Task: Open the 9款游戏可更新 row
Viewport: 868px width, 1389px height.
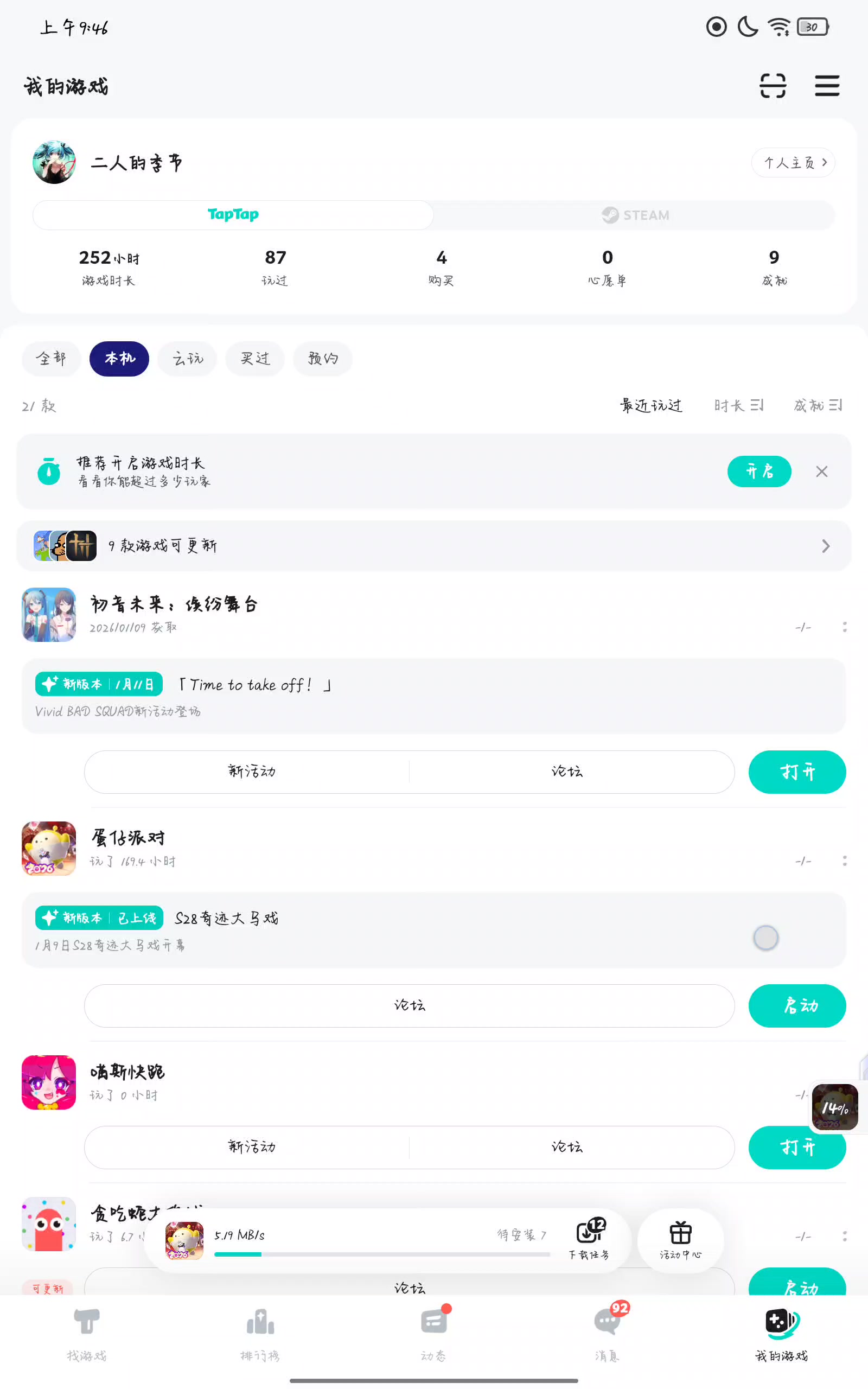Action: pyautogui.click(x=433, y=546)
